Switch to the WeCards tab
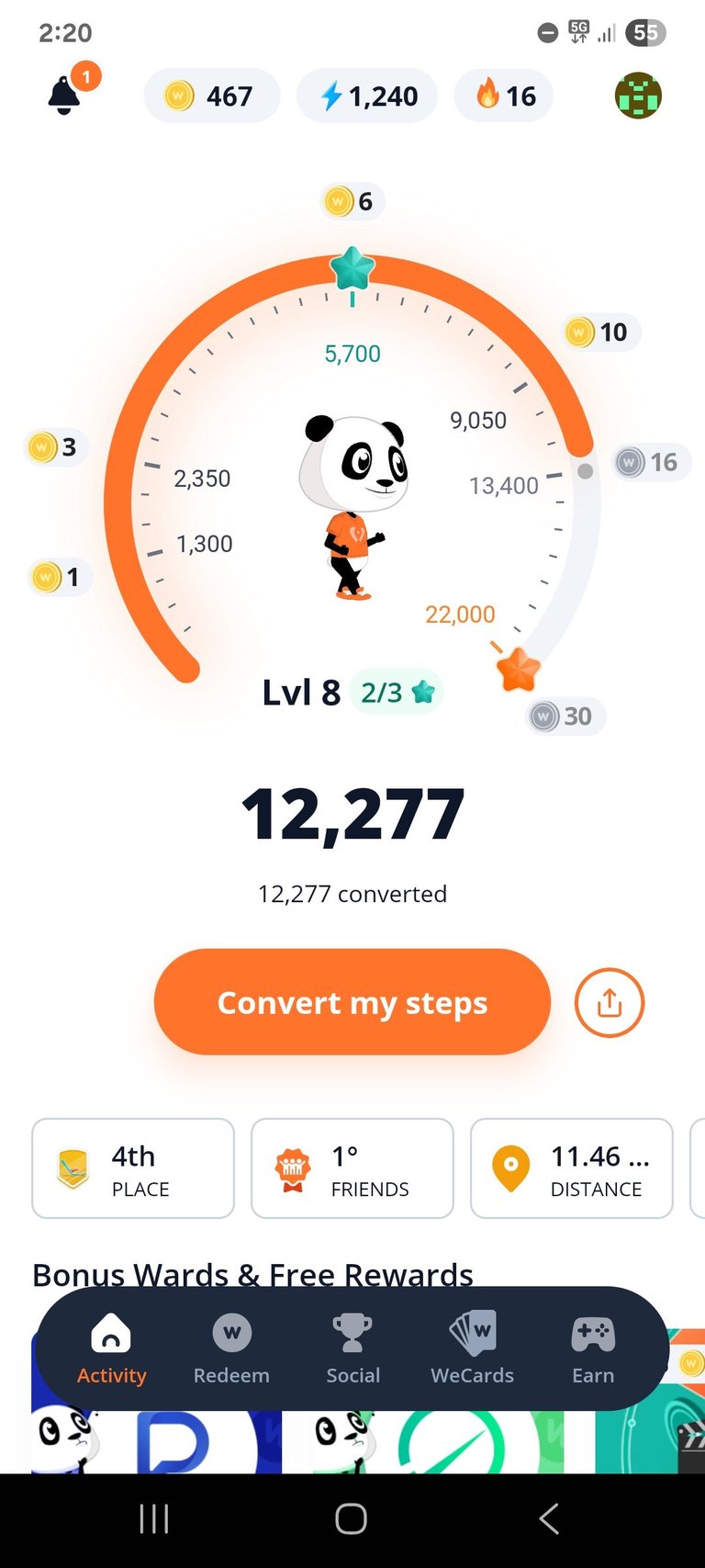The width and height of the screenshot is (705, 1568). pyautogui.click(x=473, y=1348)
